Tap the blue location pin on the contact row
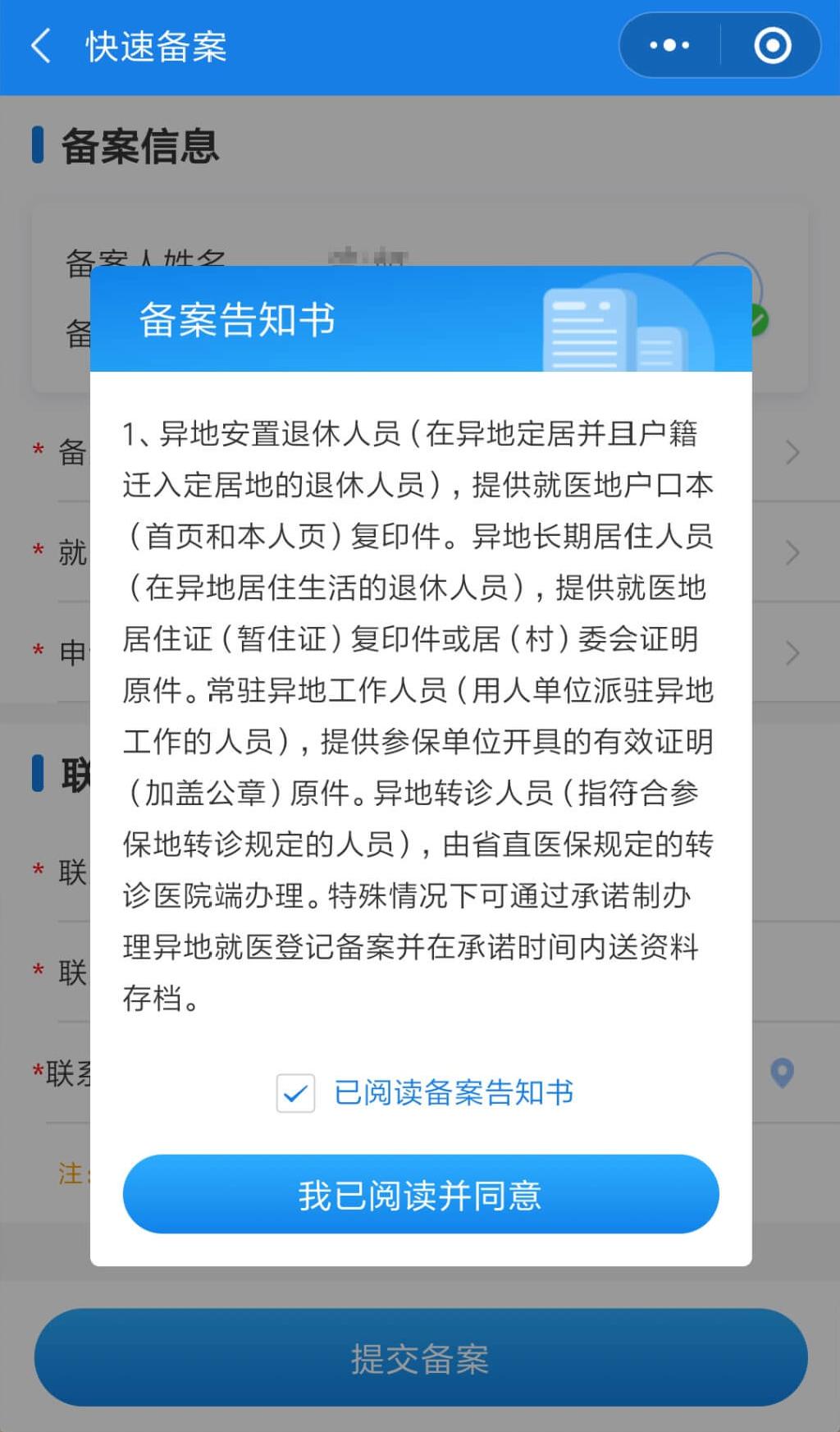This screenshot has height=1432, width=840. click(782, 1073)
